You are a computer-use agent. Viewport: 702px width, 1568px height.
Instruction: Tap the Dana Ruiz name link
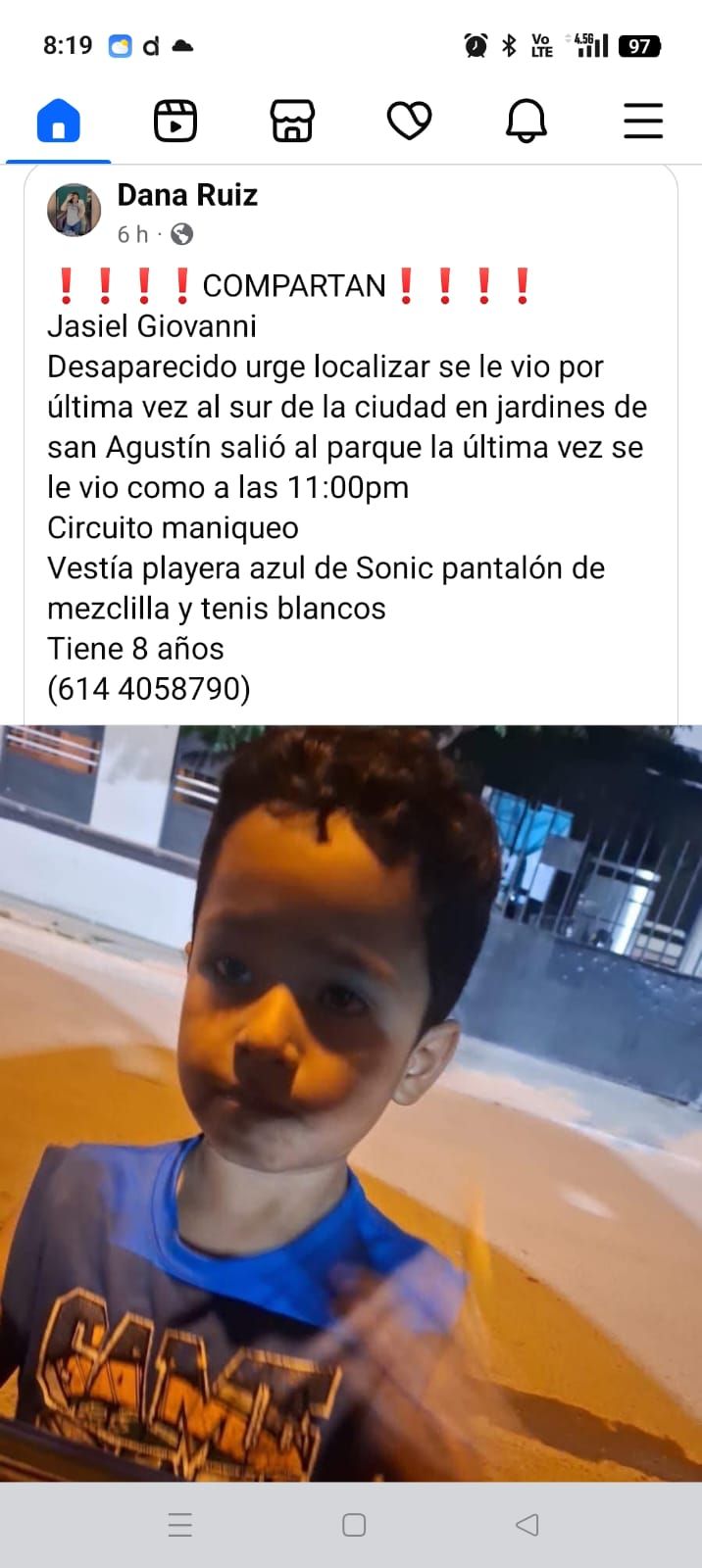click(x=187, y=195)
